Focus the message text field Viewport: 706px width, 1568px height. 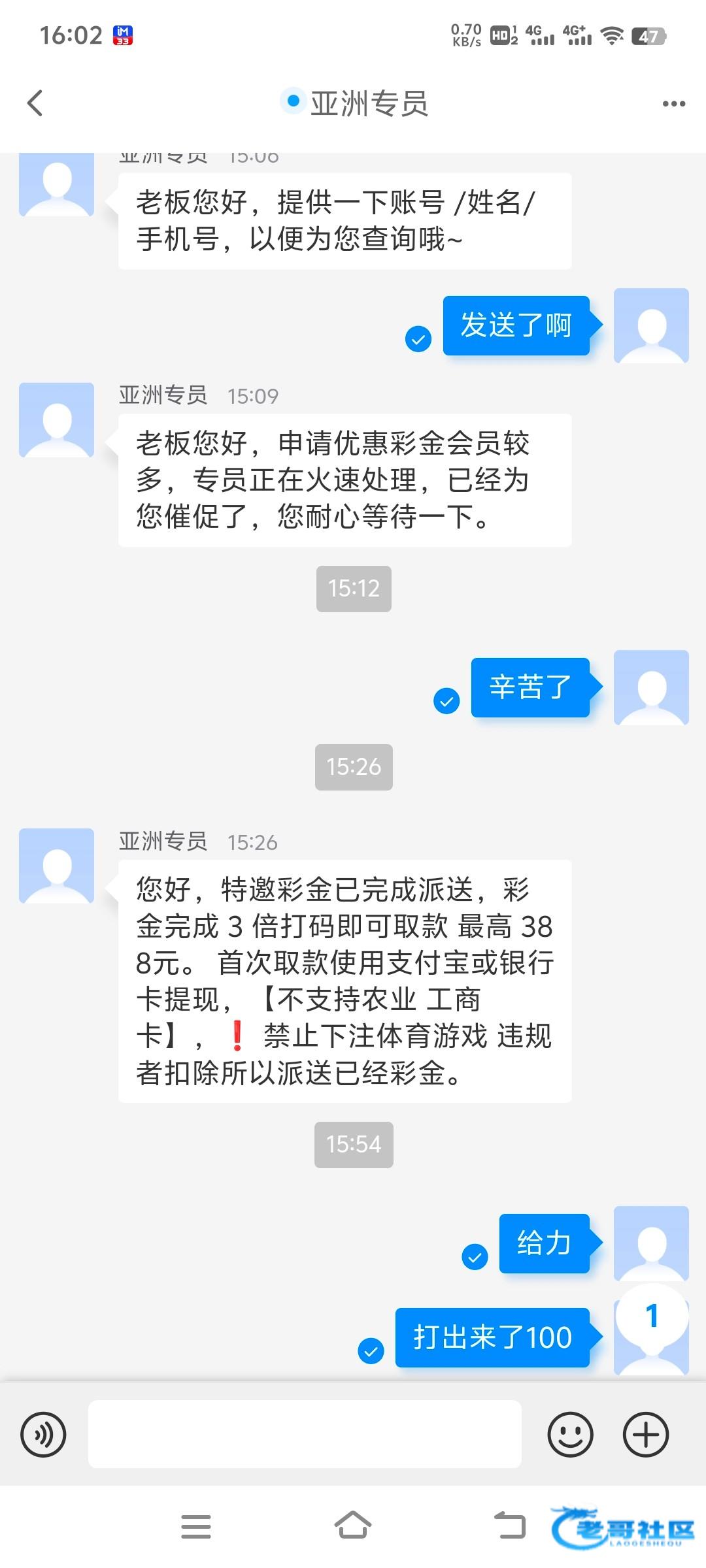[x=305, y=1435]
